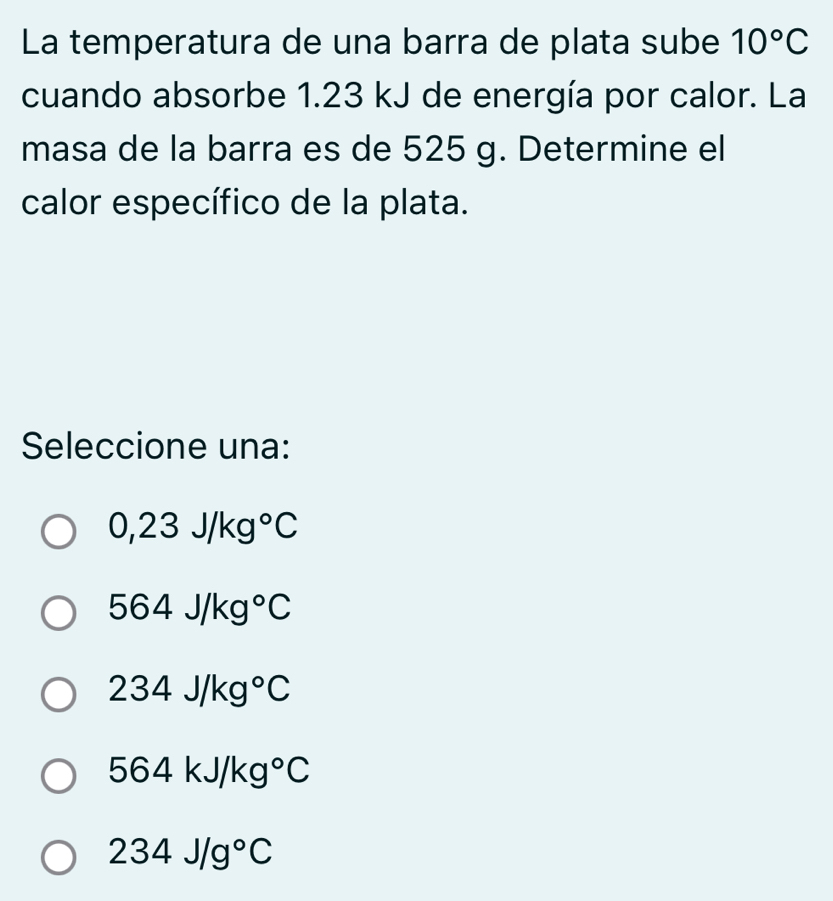
Task: Select the 0,23 J/kg°C answer option
Action: 59,531
